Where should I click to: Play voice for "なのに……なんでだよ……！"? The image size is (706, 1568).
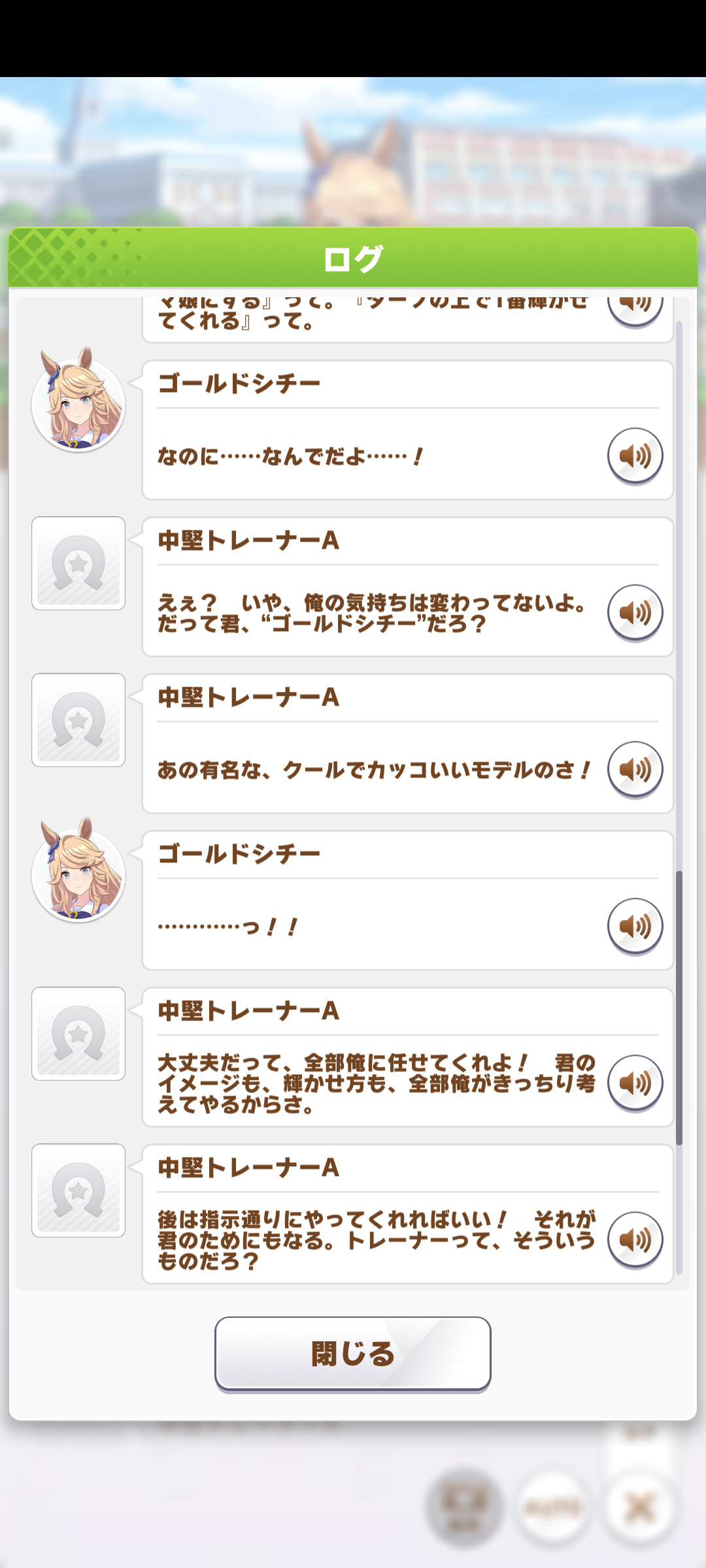click(635, 455)
